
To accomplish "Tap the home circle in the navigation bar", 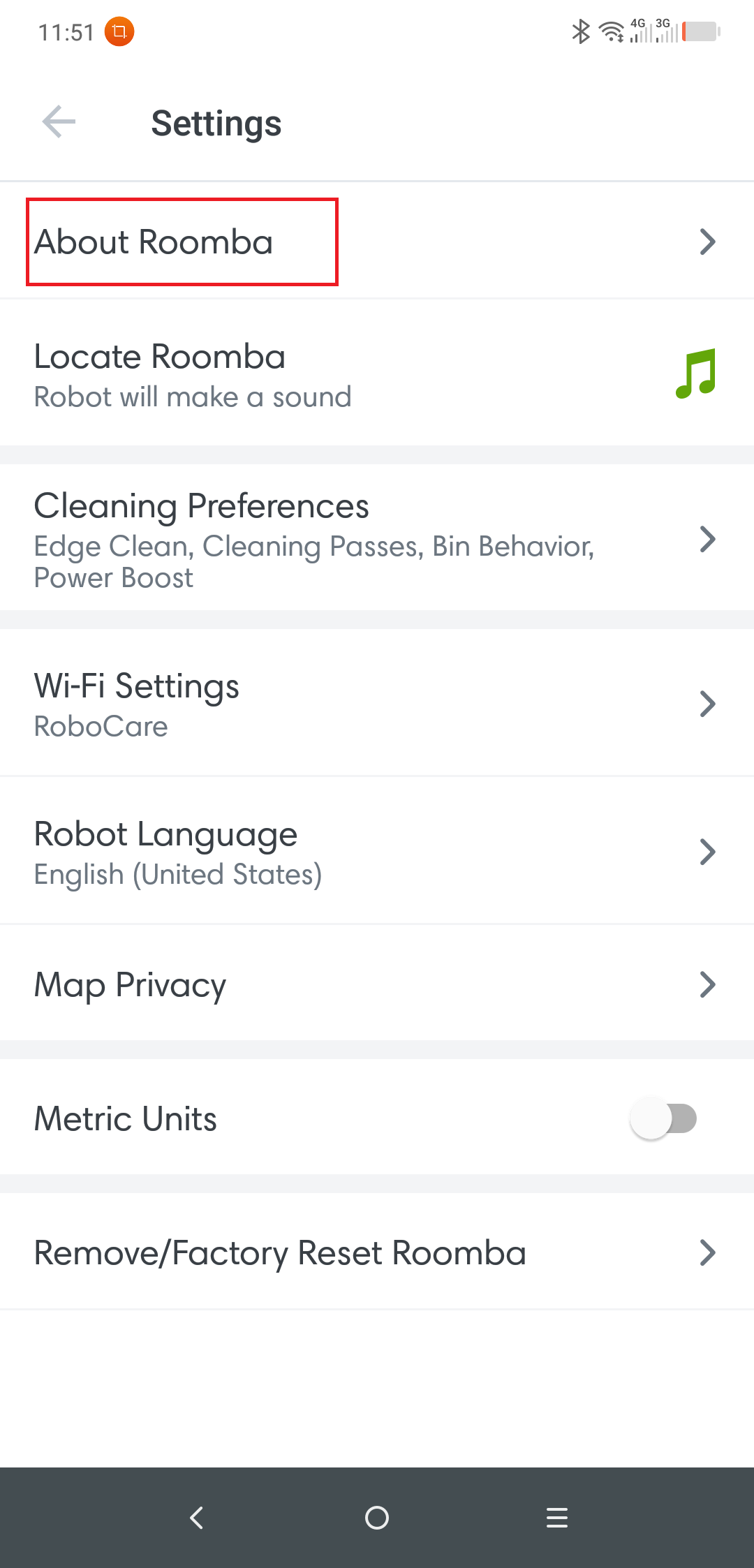I will click(376, 1517).
